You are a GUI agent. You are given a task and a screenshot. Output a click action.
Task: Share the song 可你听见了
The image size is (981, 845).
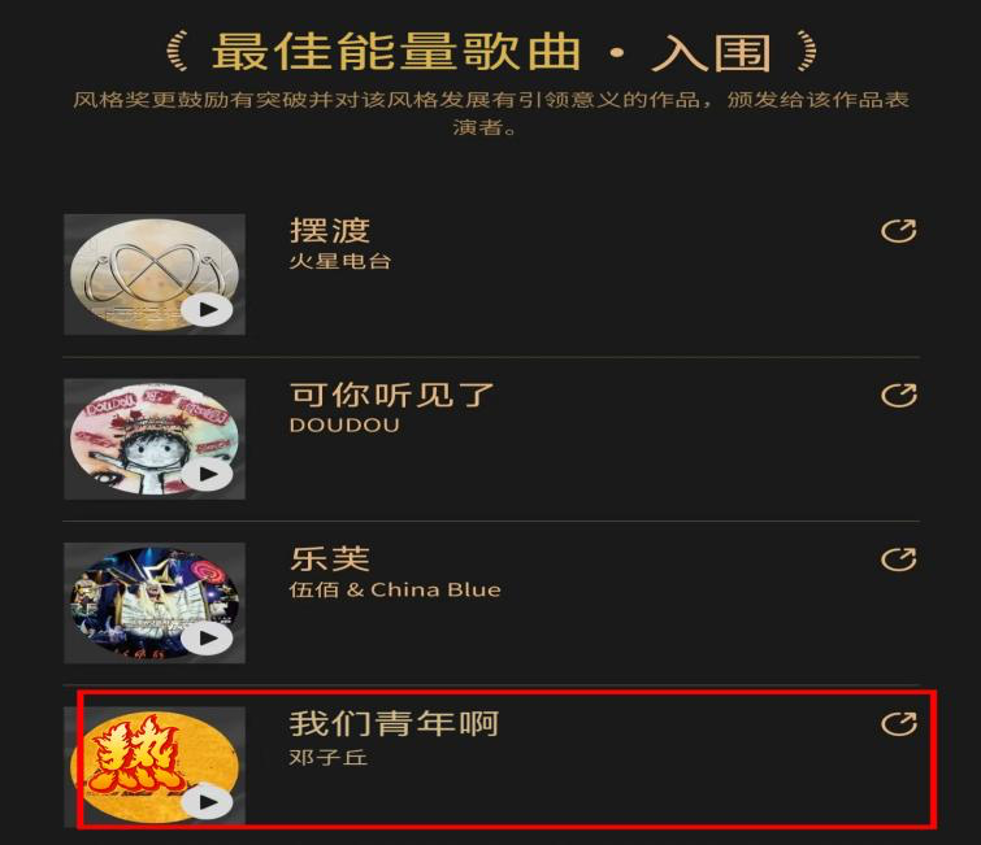898,395
